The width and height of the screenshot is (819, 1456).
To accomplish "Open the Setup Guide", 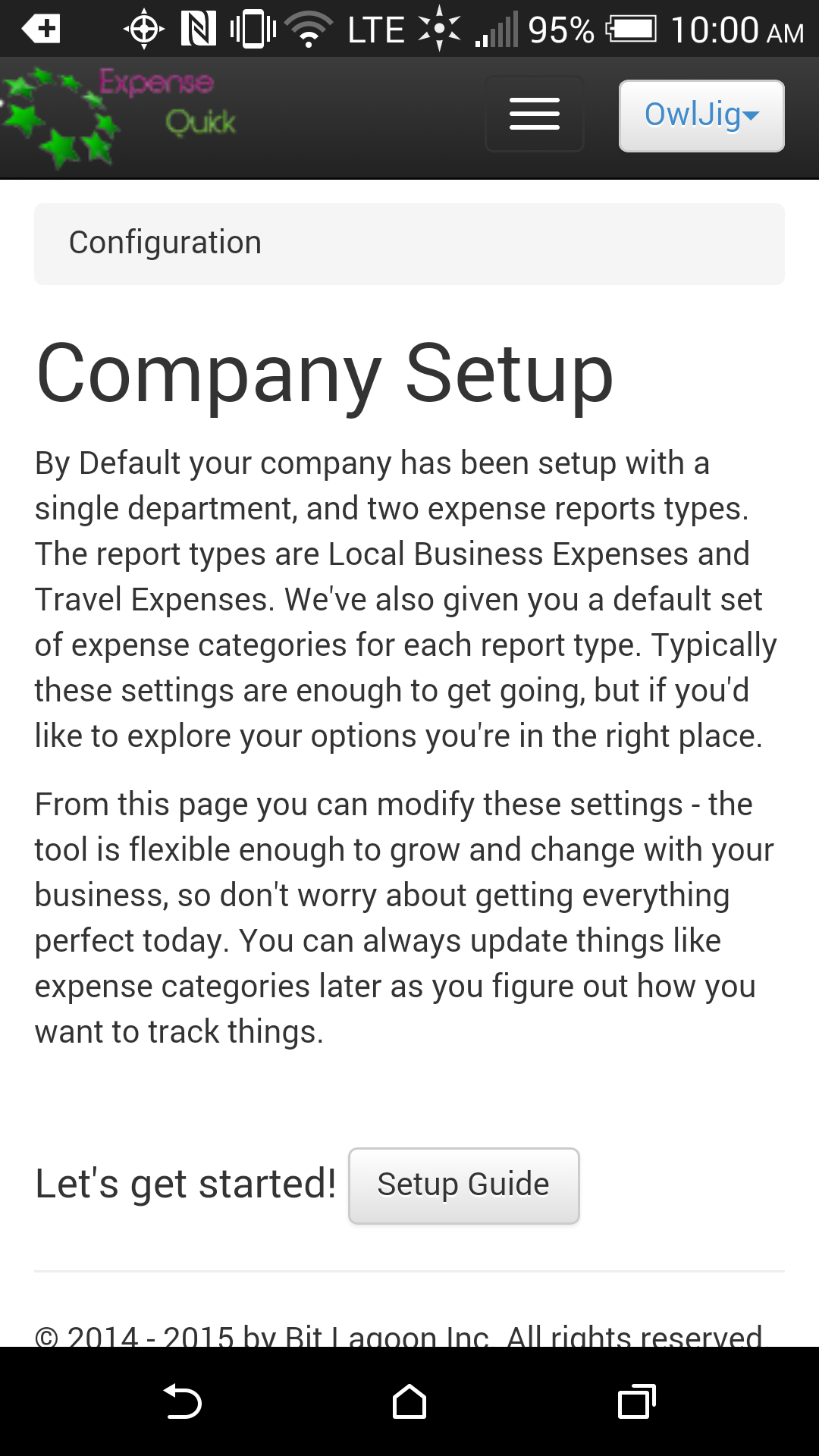I will coord(463,1185).
